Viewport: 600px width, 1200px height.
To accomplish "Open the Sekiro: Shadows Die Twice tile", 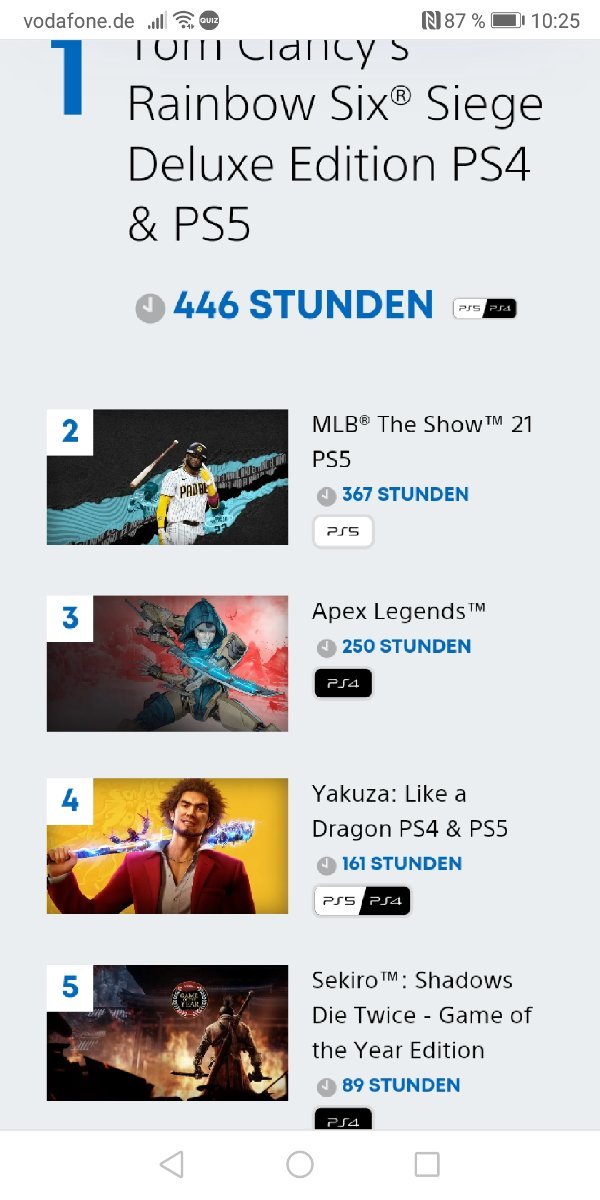I will (x=168, y=1033).
